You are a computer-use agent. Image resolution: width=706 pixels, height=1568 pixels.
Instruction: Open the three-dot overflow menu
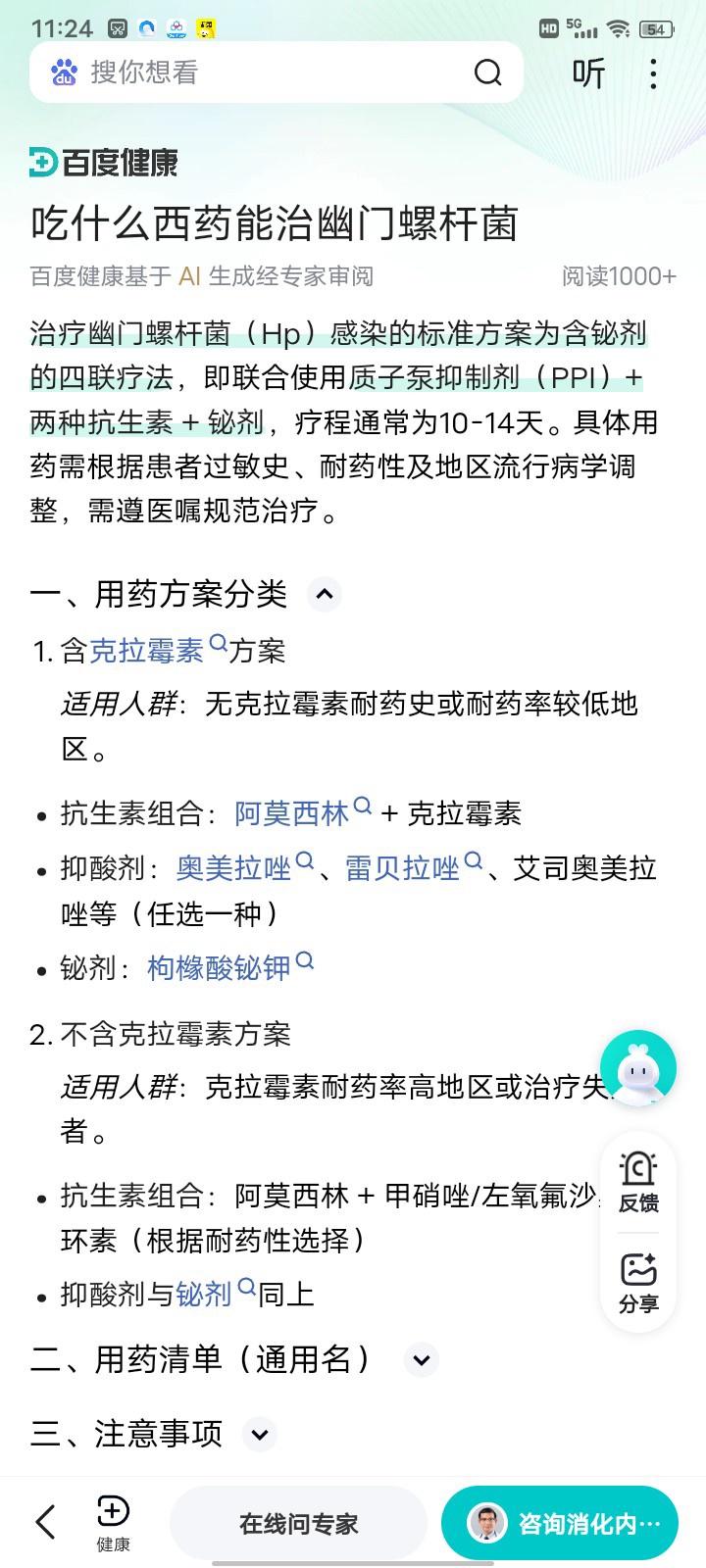(653, 73)
